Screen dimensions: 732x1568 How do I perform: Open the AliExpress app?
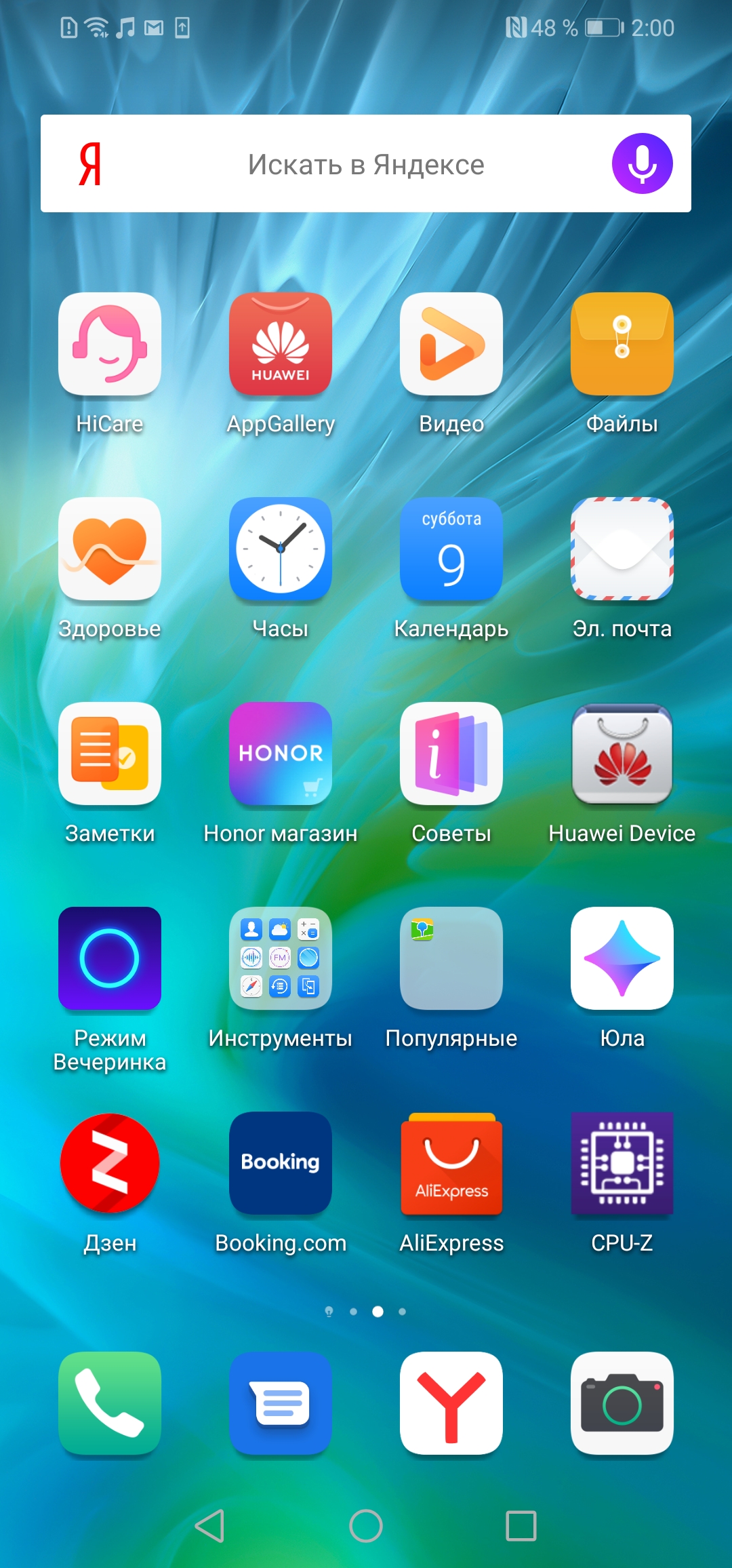coord(451,1164)
